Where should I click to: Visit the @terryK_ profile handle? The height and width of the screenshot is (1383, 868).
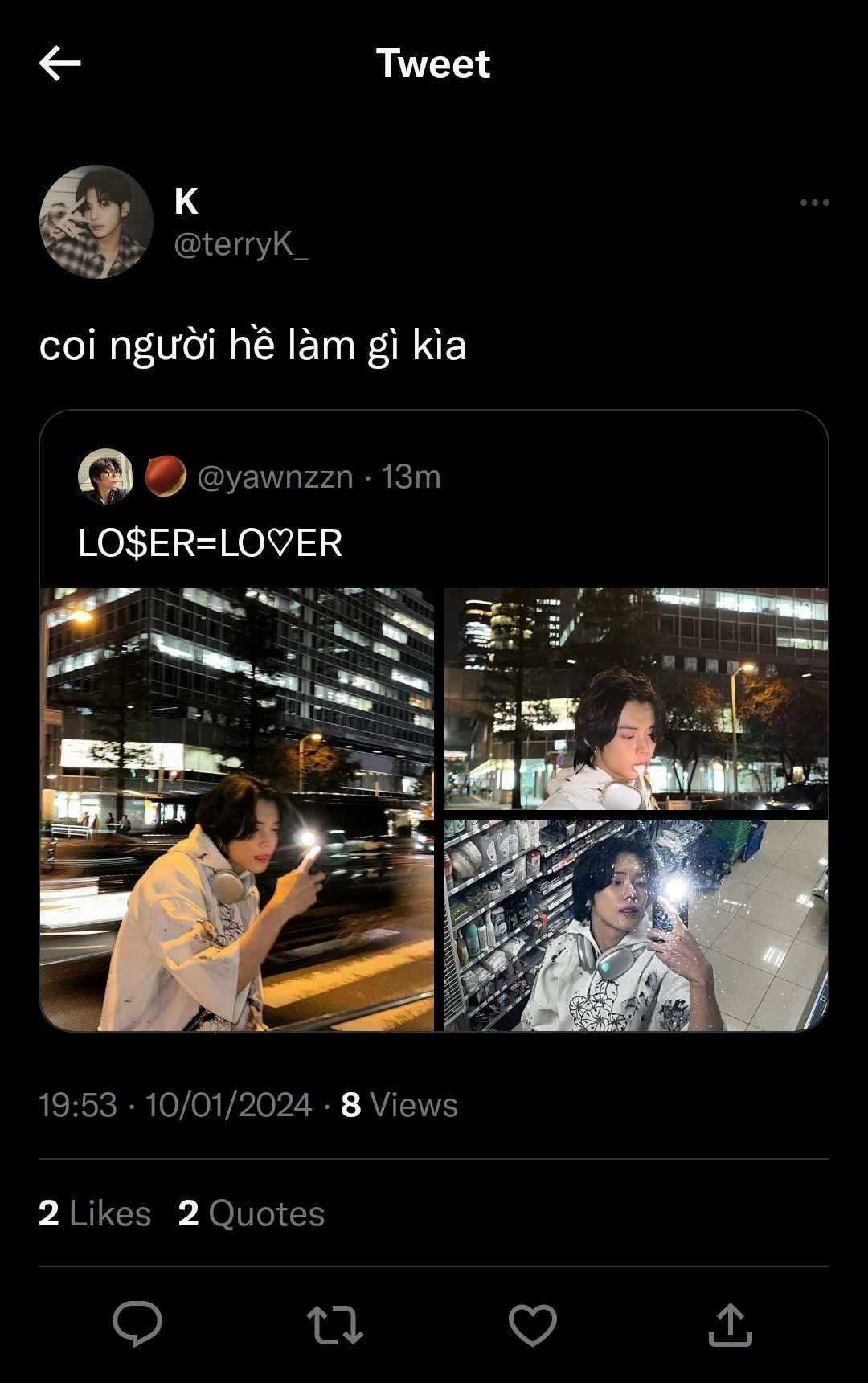point(240,244)
